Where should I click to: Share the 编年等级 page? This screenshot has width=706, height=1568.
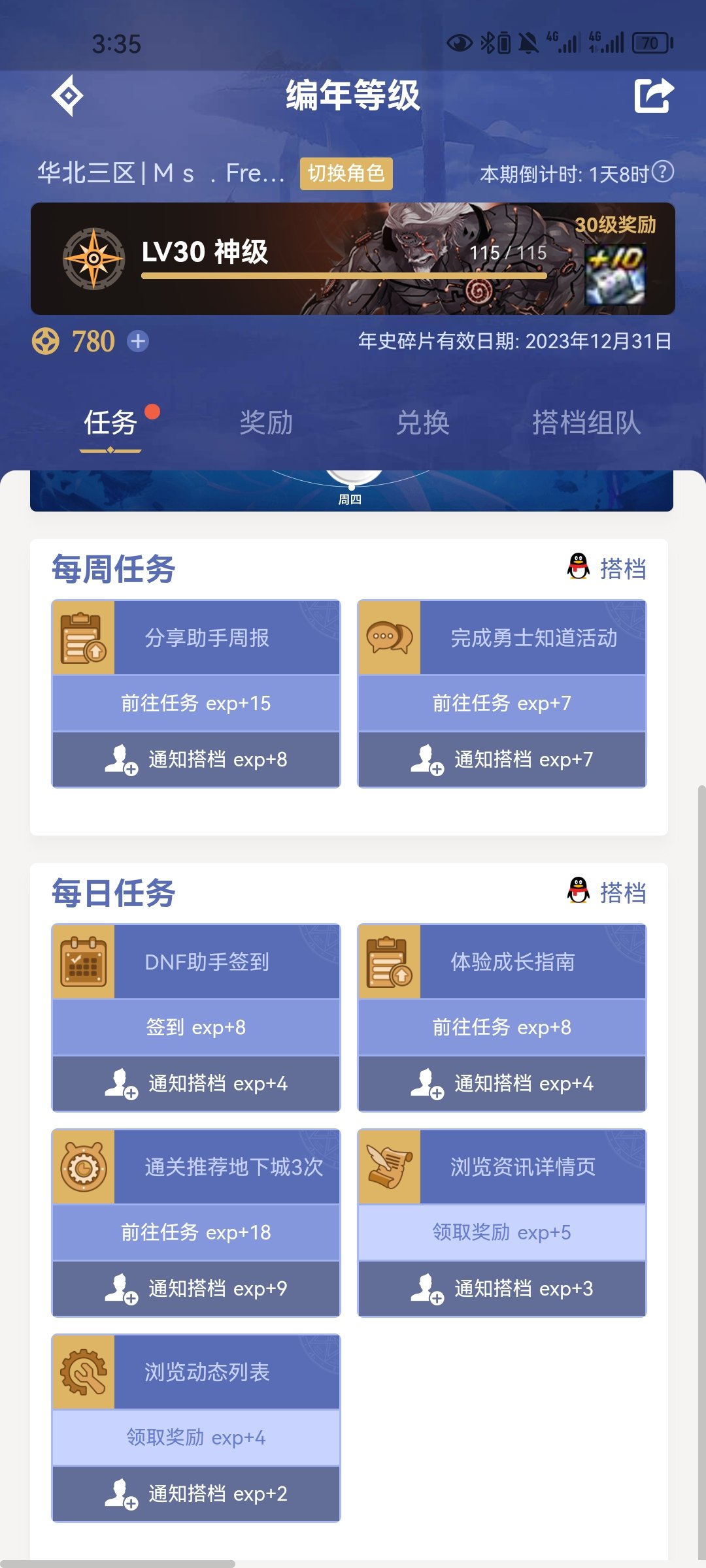pos(653,96)
